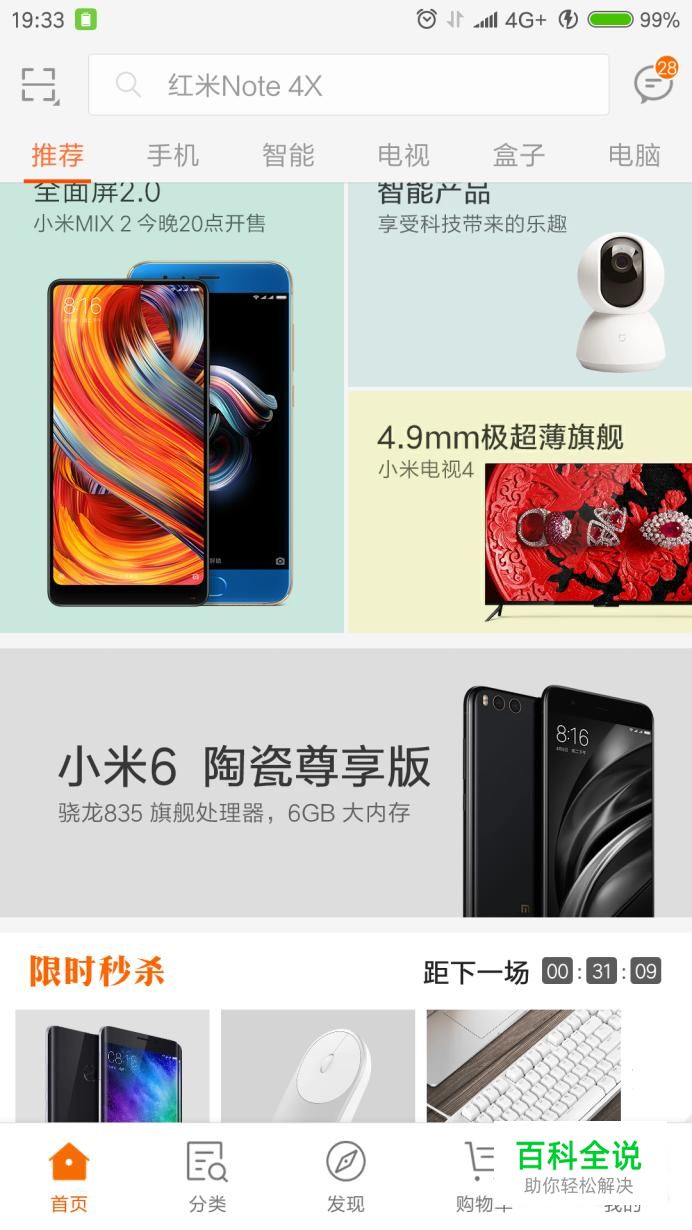692x1230 pixels.
Task: Open the 小米6 陶瓷尊享版 banner
Action: [x=346, y=783]
